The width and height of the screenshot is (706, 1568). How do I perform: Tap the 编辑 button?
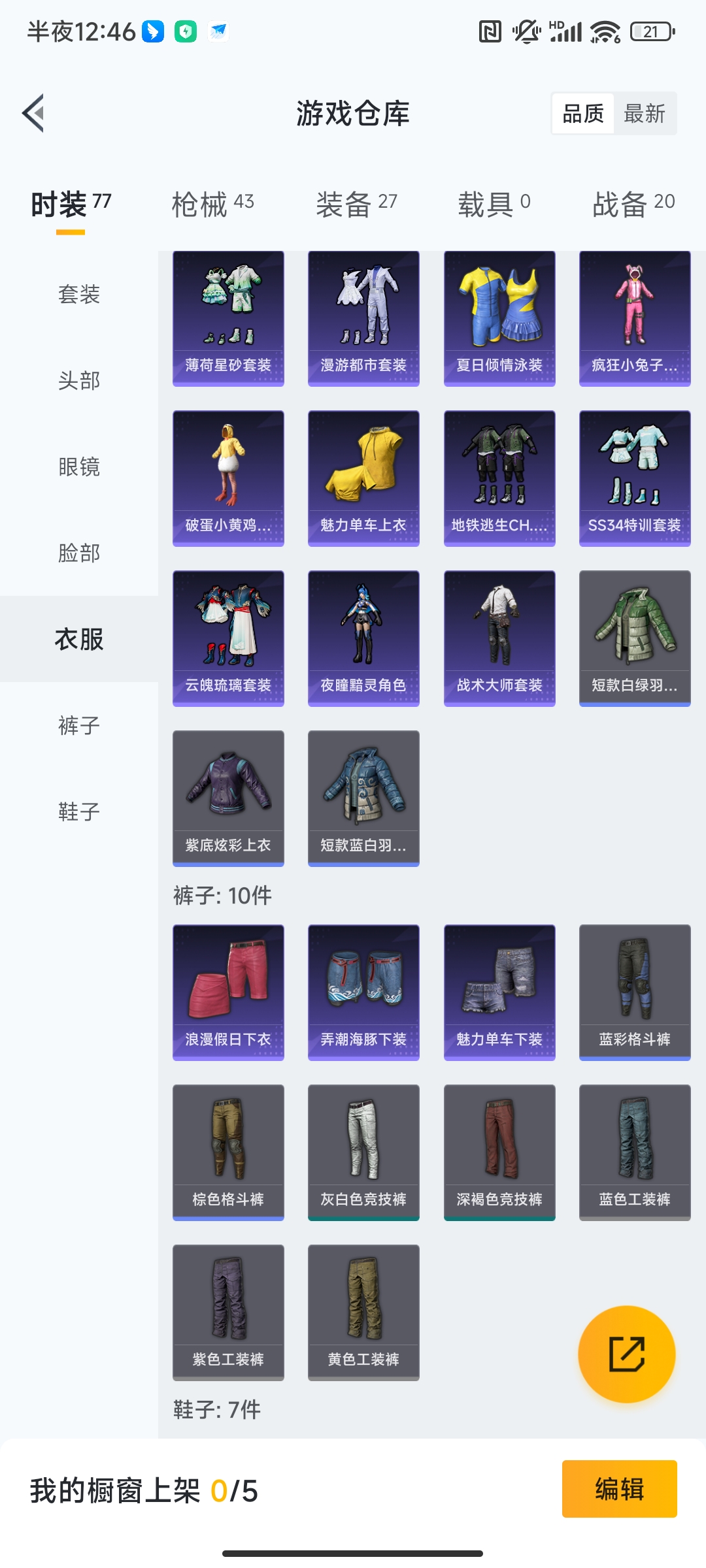pos(619,1489)
